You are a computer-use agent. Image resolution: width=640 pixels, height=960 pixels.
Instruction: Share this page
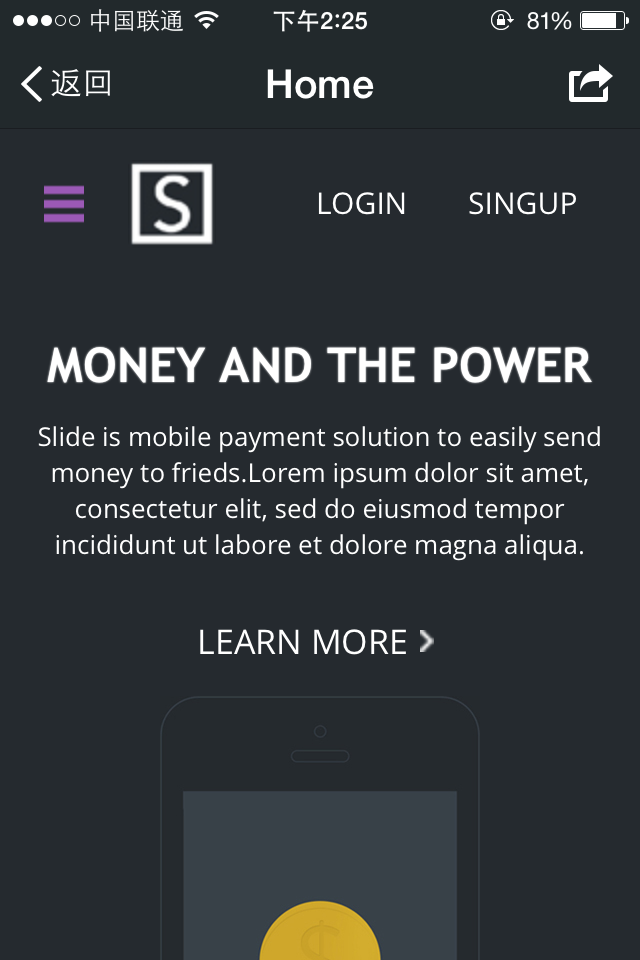590,84
